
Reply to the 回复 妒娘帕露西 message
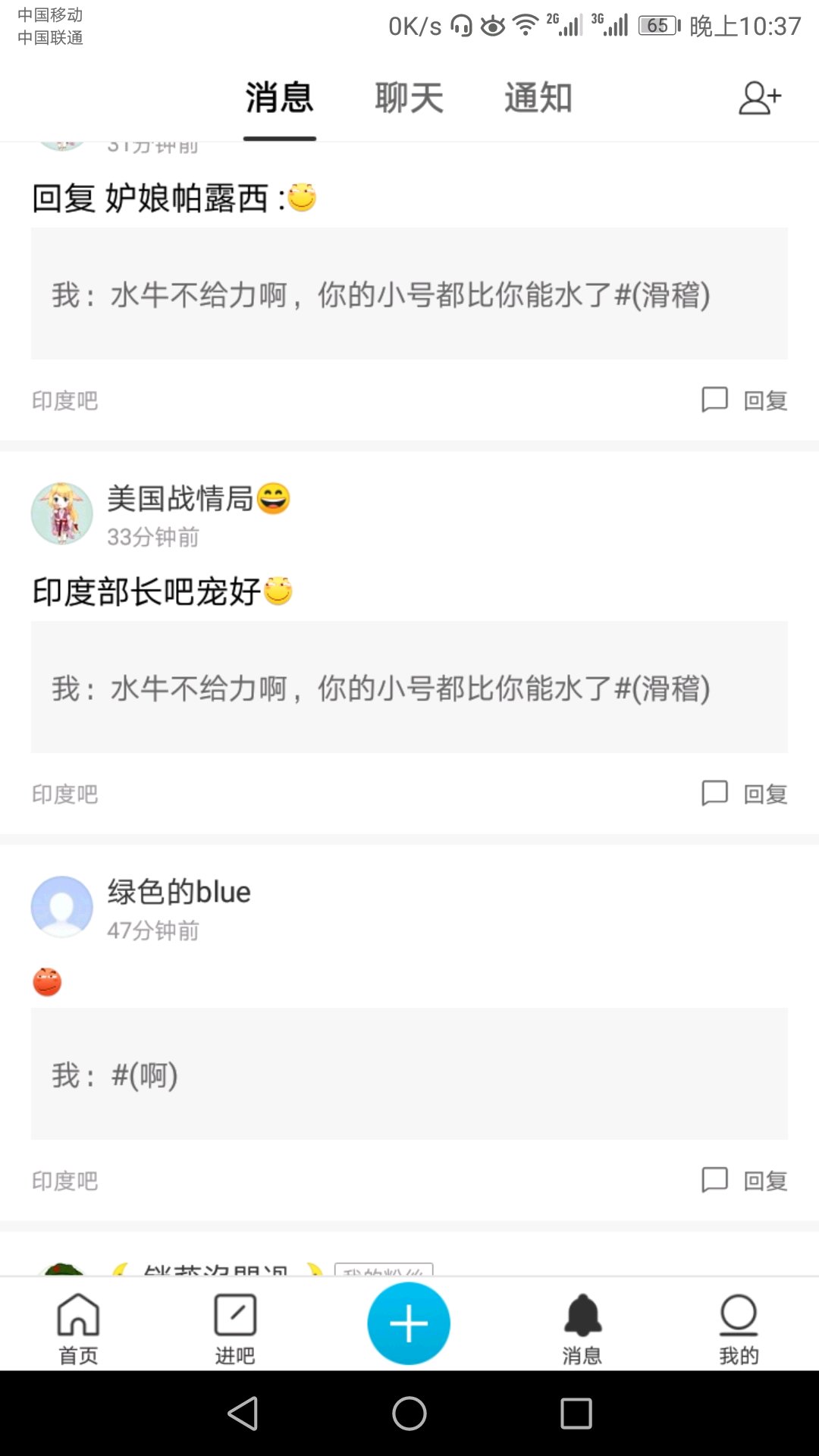[x=745, y=400]
